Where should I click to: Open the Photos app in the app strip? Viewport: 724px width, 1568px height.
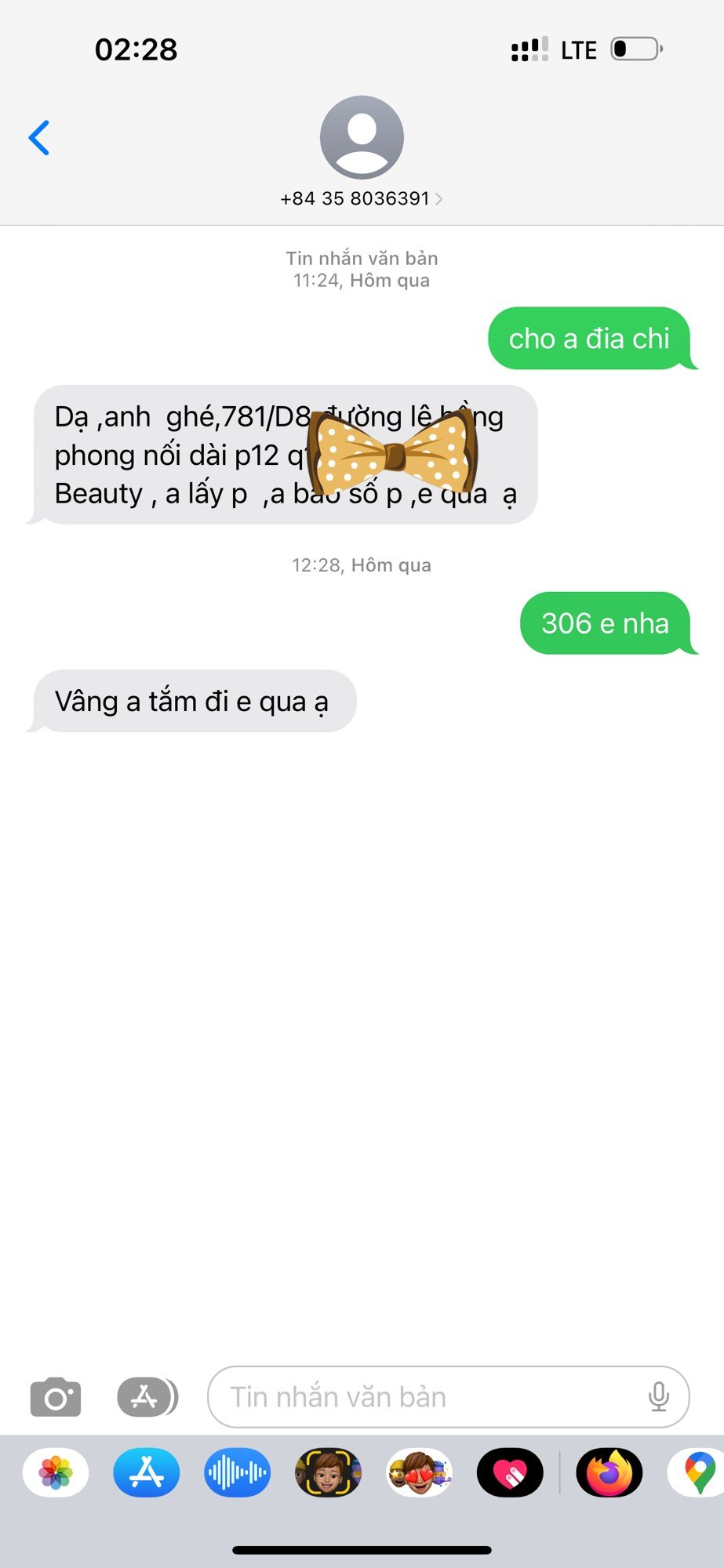56,1472
